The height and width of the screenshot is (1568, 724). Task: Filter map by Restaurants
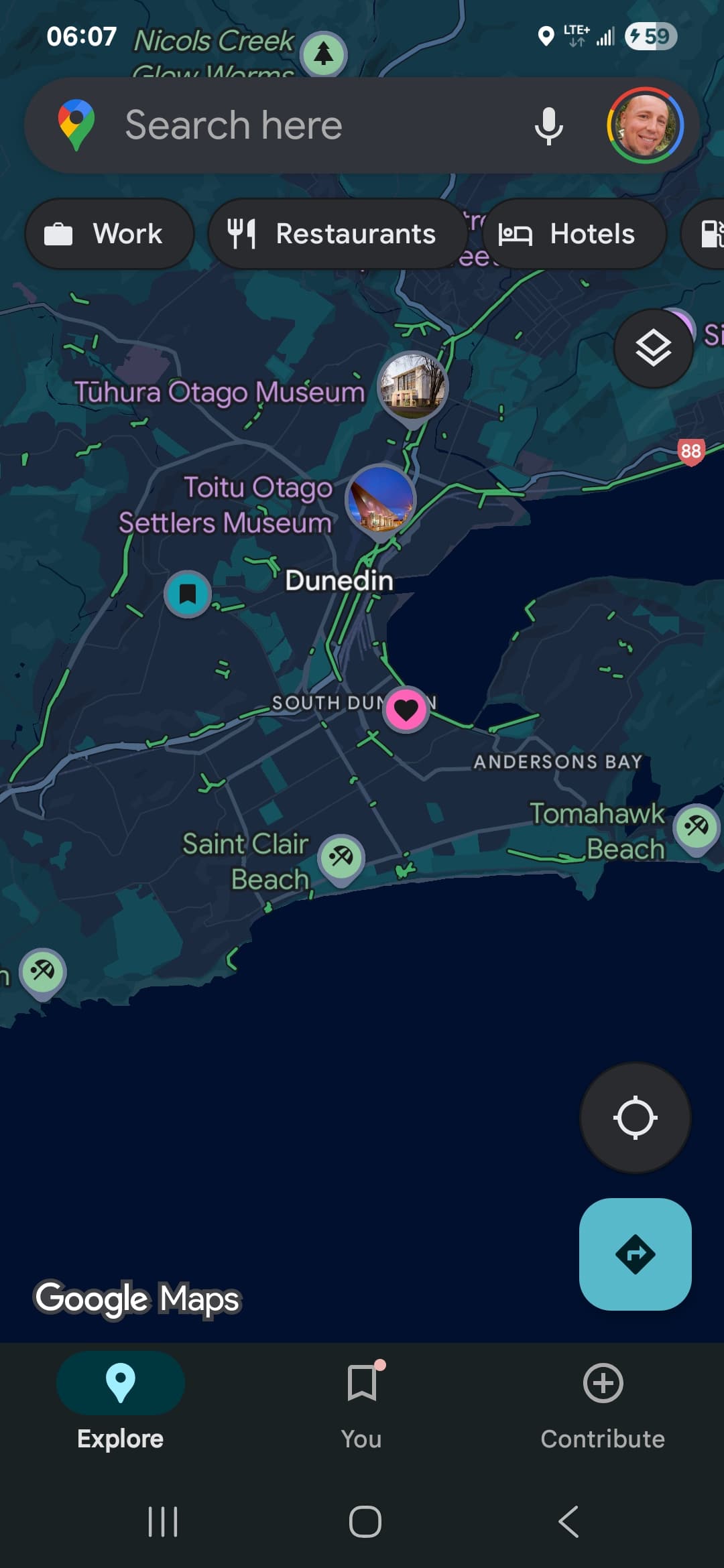337,234
